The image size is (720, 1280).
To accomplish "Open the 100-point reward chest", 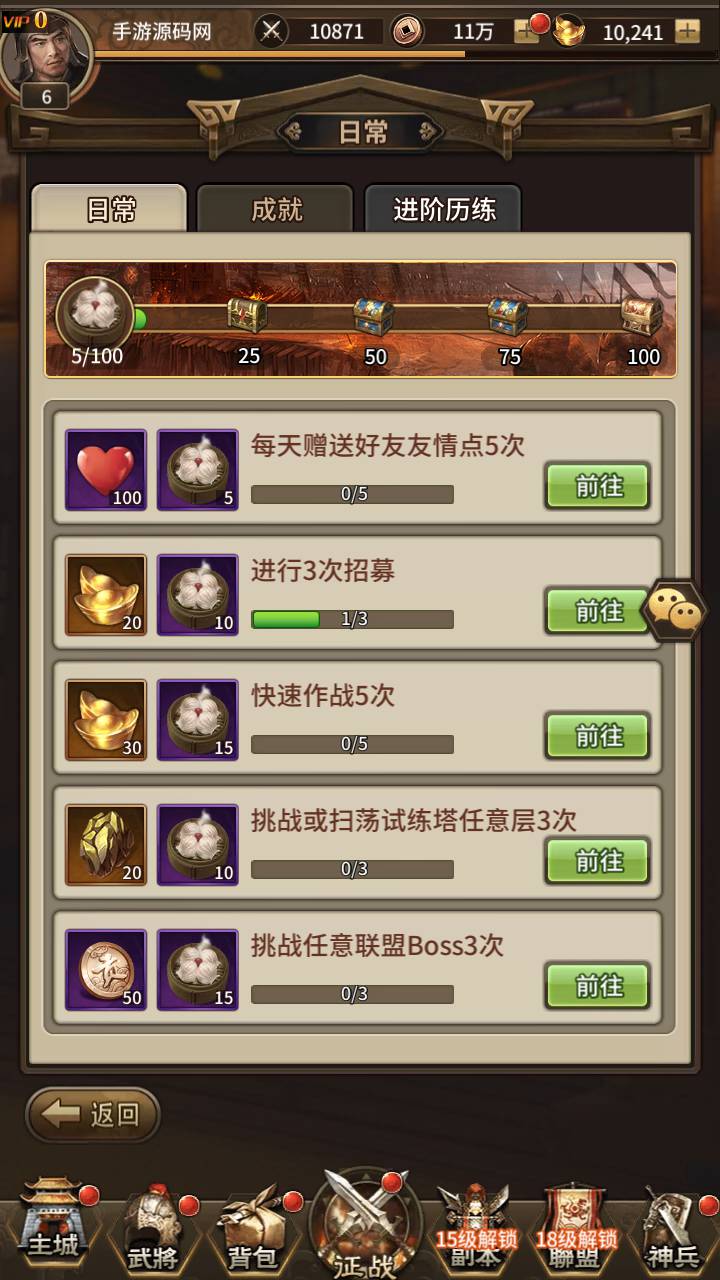I will click(642, 316).
